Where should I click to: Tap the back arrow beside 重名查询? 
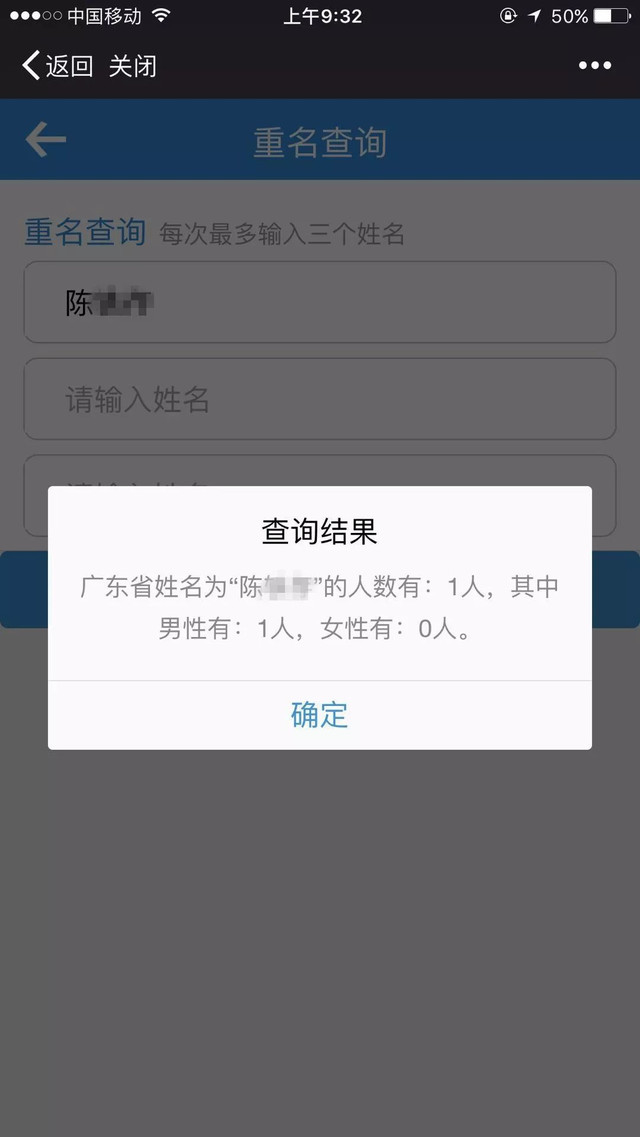click(46, 139)
